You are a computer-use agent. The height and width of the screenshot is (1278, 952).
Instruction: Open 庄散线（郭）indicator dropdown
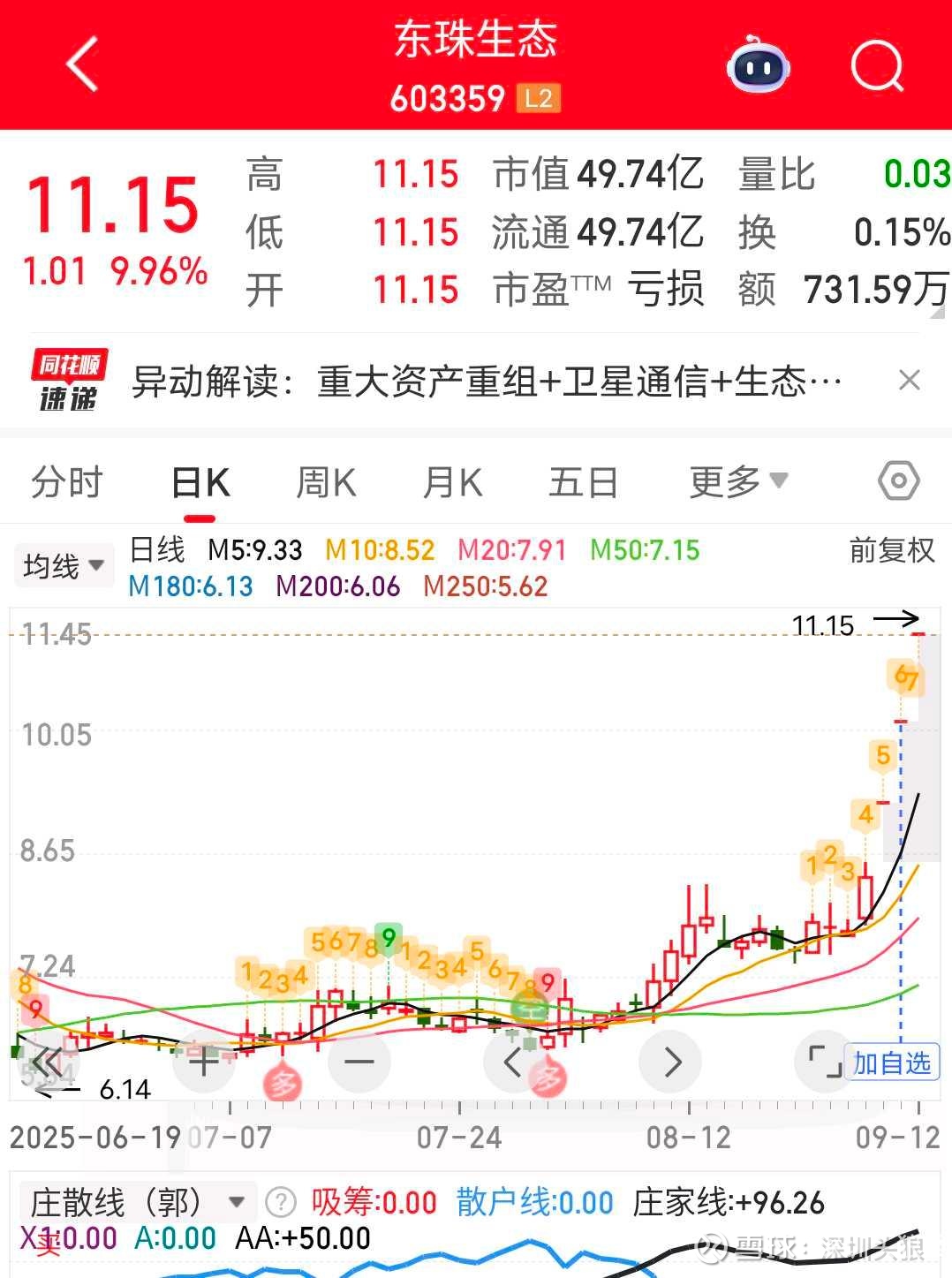click(137, 1202)
